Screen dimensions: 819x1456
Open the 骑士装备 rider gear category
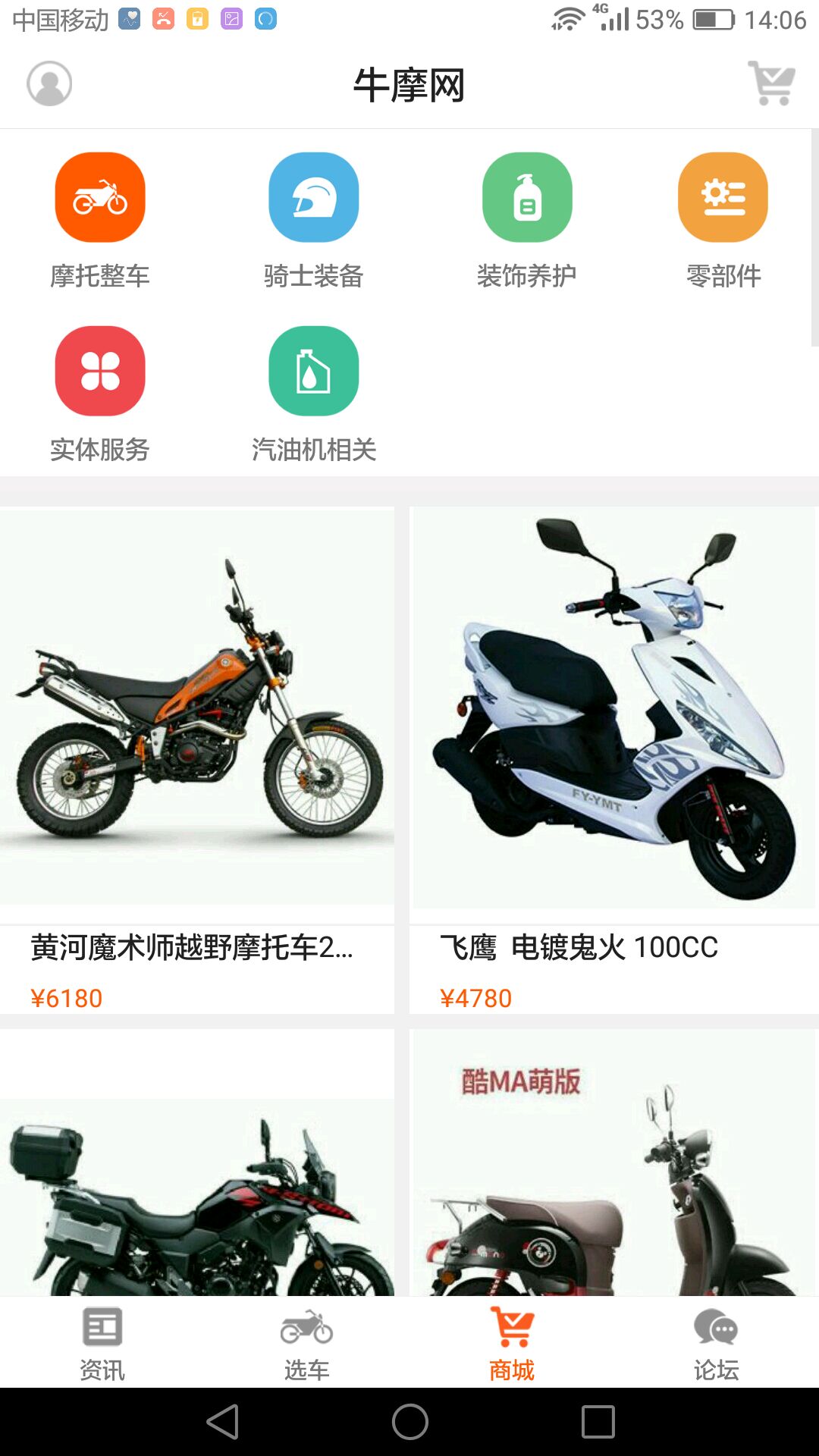(313, 220)
